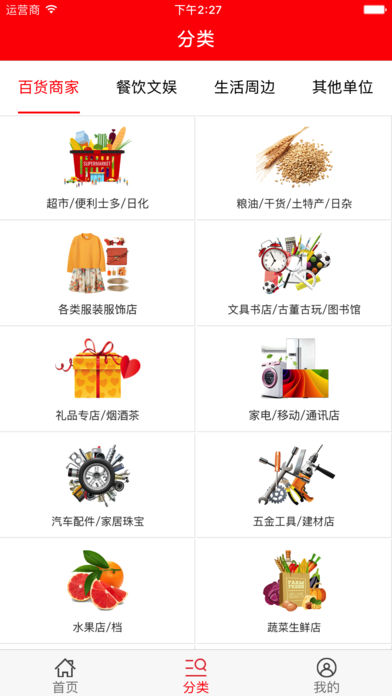Open the 超市/便利士多/日化 category
This screenshot has width=392, height=696.
(97, 168)
